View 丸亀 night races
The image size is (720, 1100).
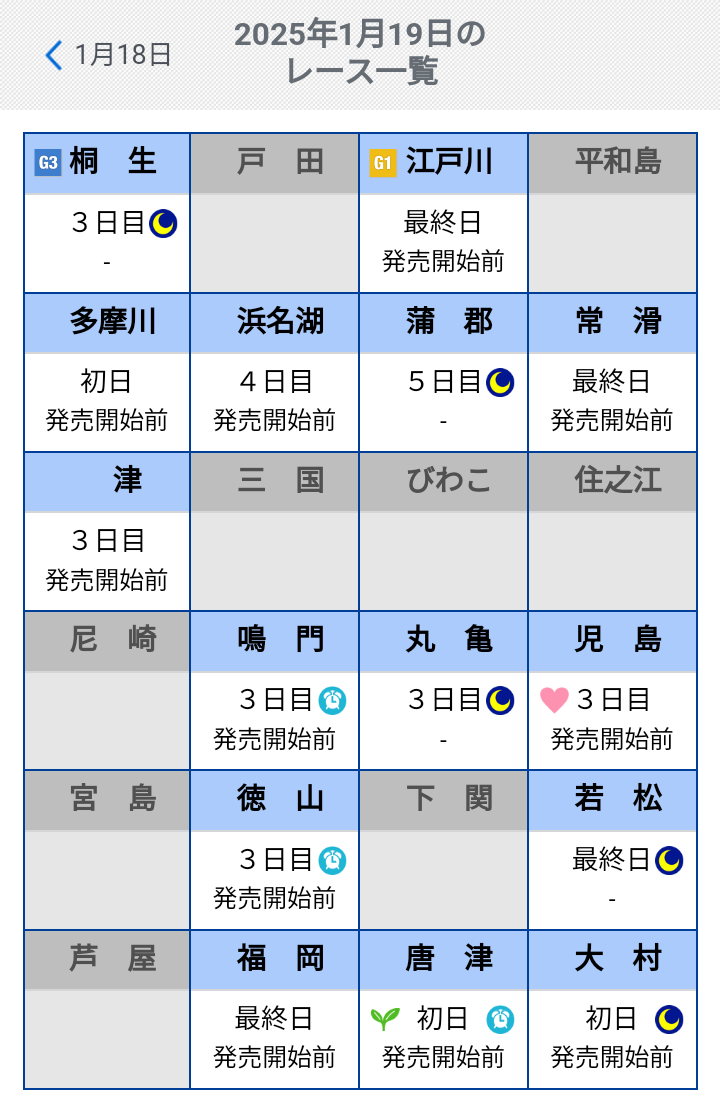(x=443, y=690)
